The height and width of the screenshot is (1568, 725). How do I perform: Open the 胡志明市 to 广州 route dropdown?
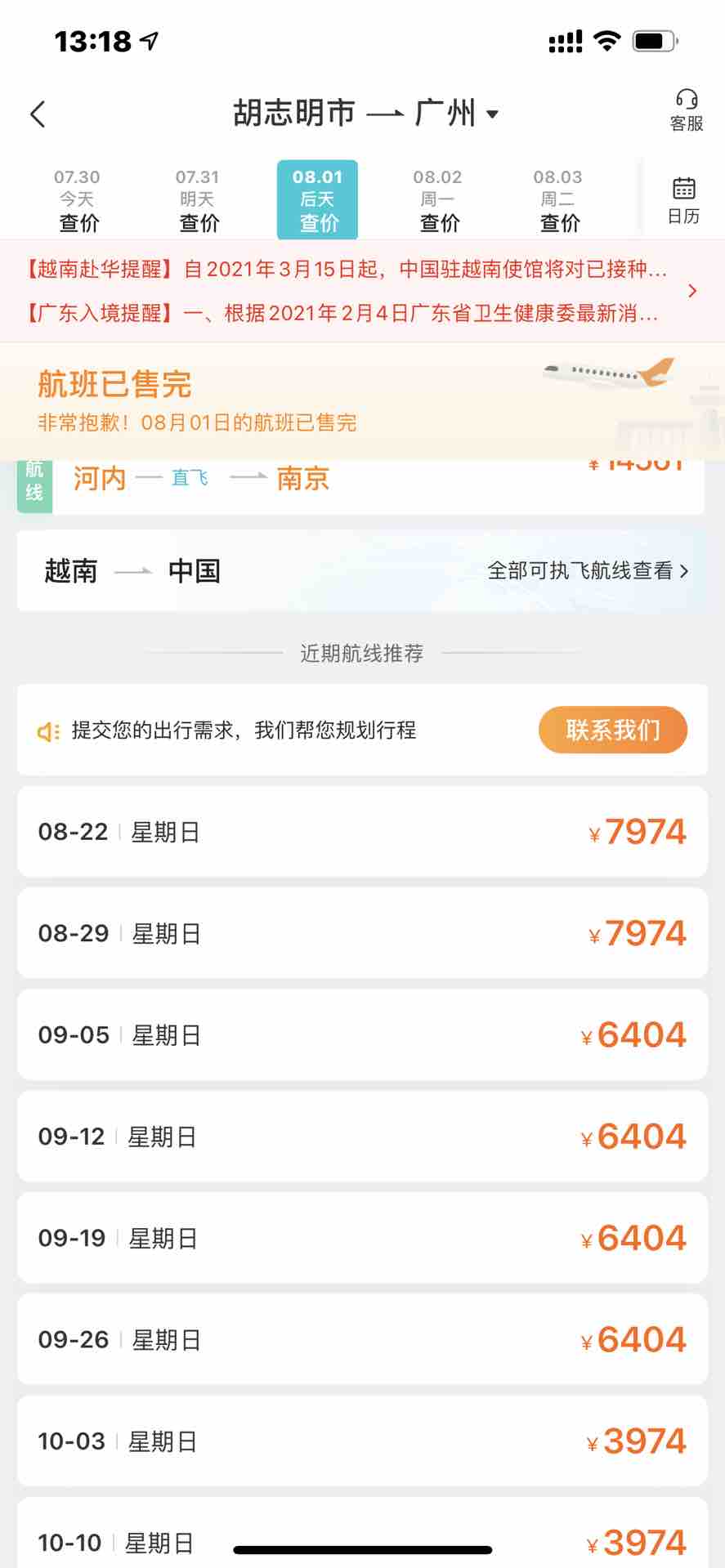tap(365, 113)
